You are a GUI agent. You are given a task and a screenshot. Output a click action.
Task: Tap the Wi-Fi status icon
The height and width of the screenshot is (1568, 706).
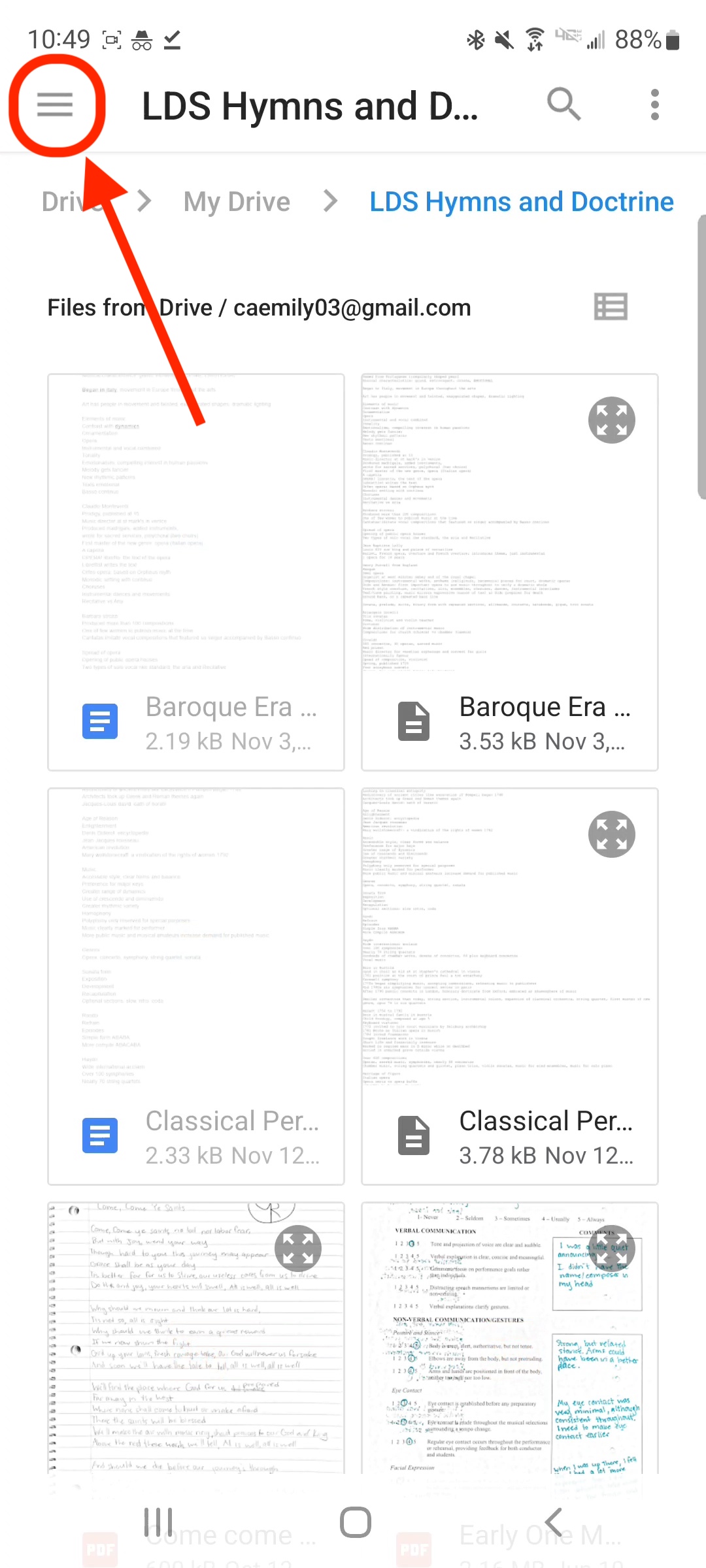(x=534, y=39)
